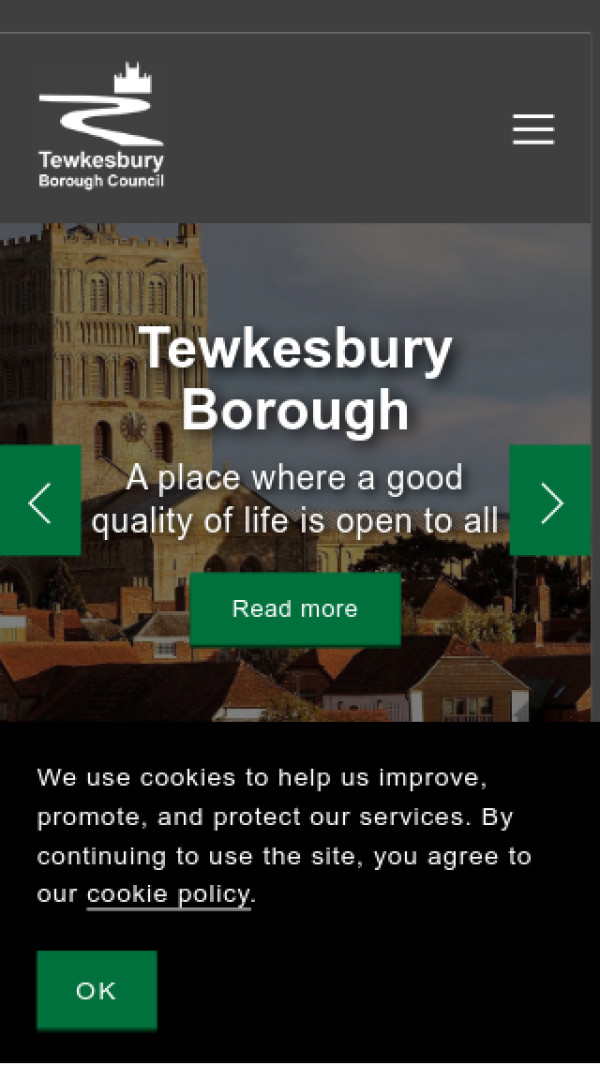Open the cookie policy link
This screenshot has height=1065, width=600.
click(x=168, y=894)
